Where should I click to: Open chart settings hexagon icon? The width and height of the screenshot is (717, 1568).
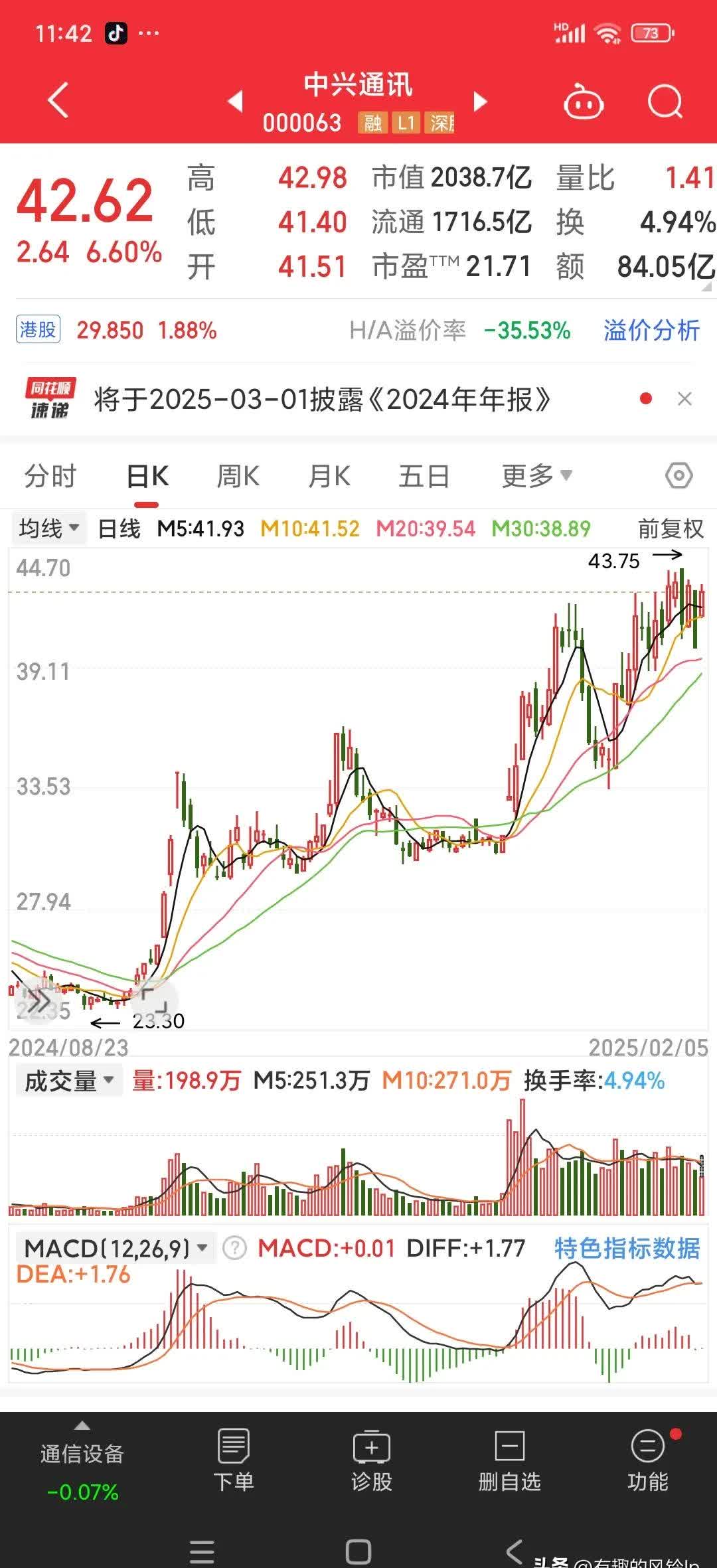coord(678,476)
